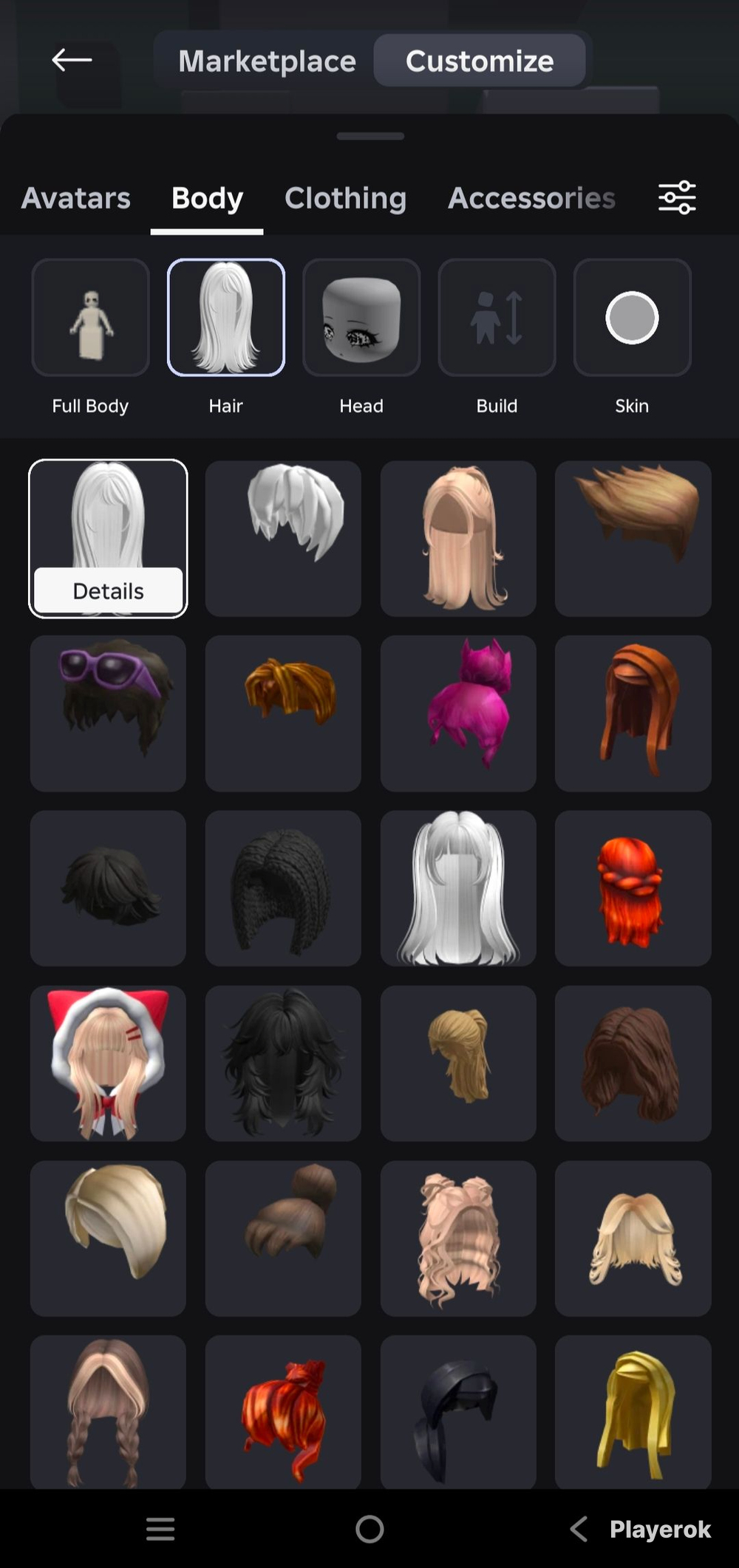The image size is (739, 1568).
Task: Select the brown bun hairstyle
Action: click(283, 1238)
